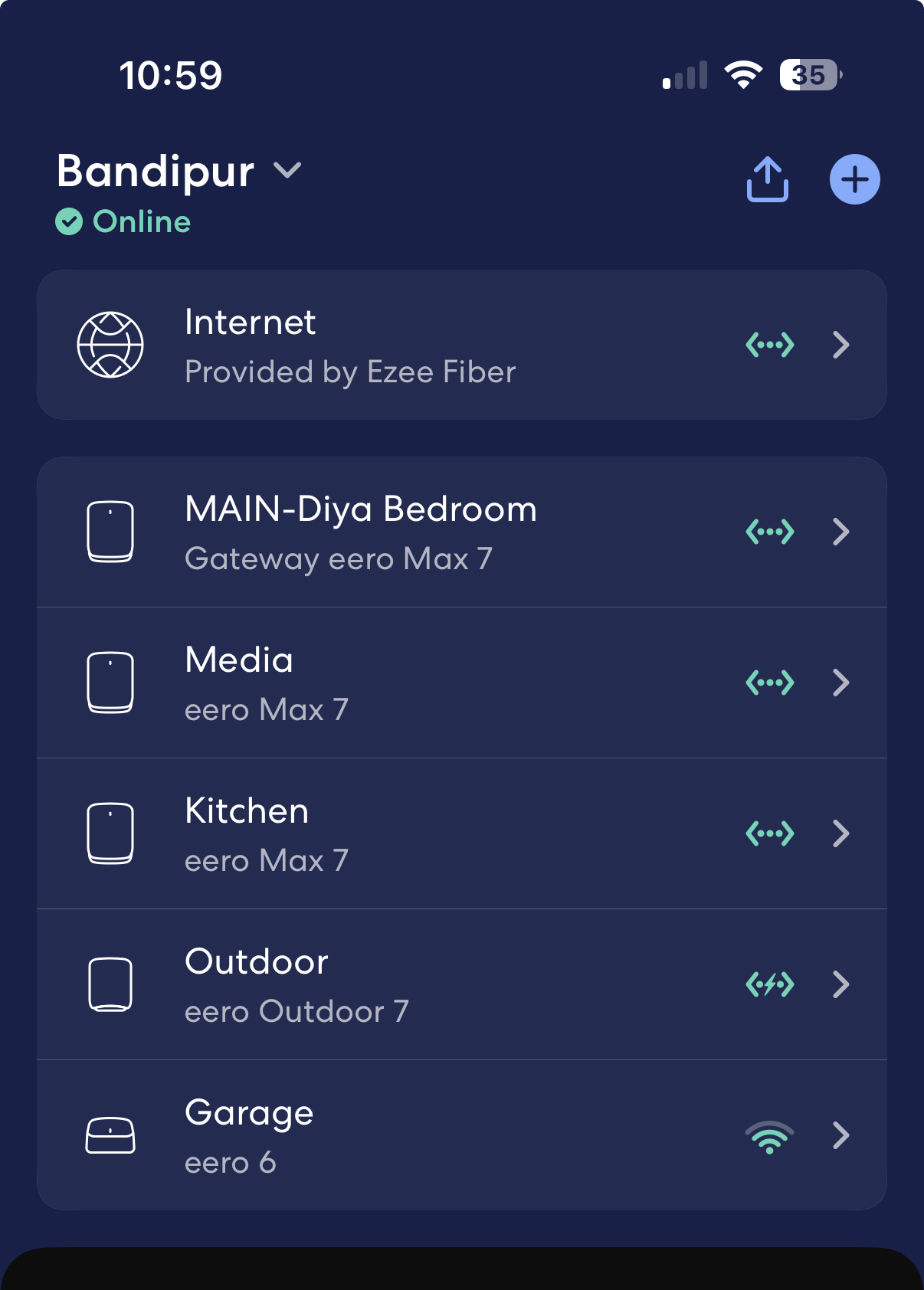Open the MAIN-Diya Bedroom gateway eero
The image size is (924, 1290).
(462, 532)
